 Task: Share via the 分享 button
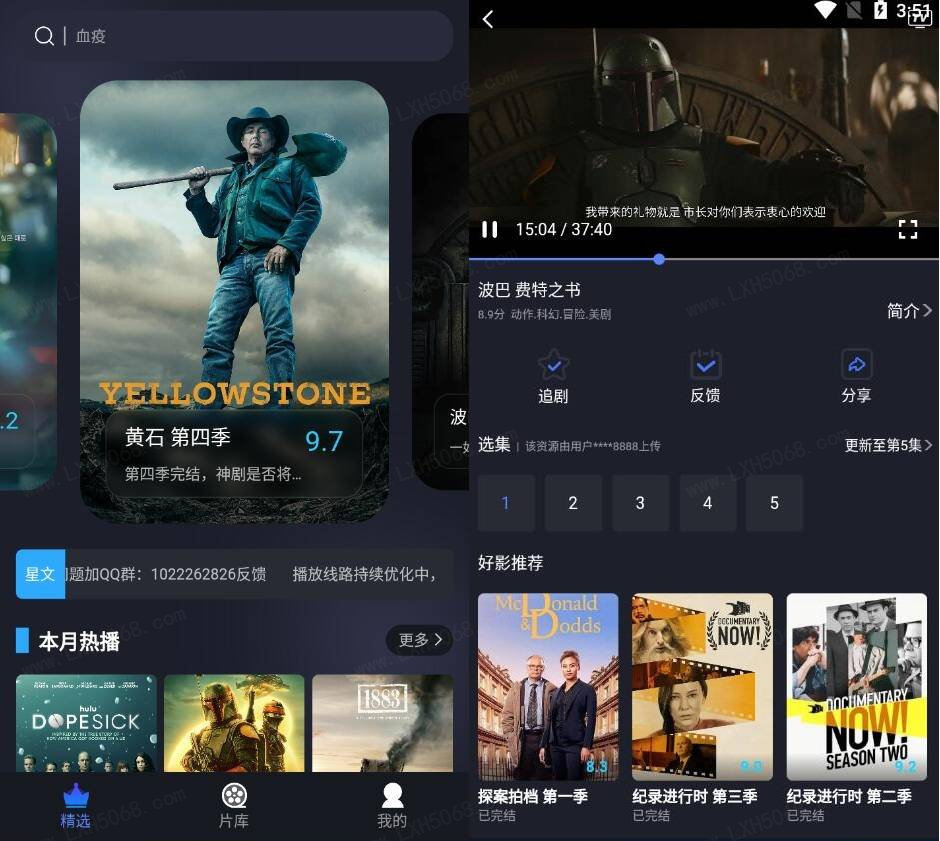tap(856, 376)
